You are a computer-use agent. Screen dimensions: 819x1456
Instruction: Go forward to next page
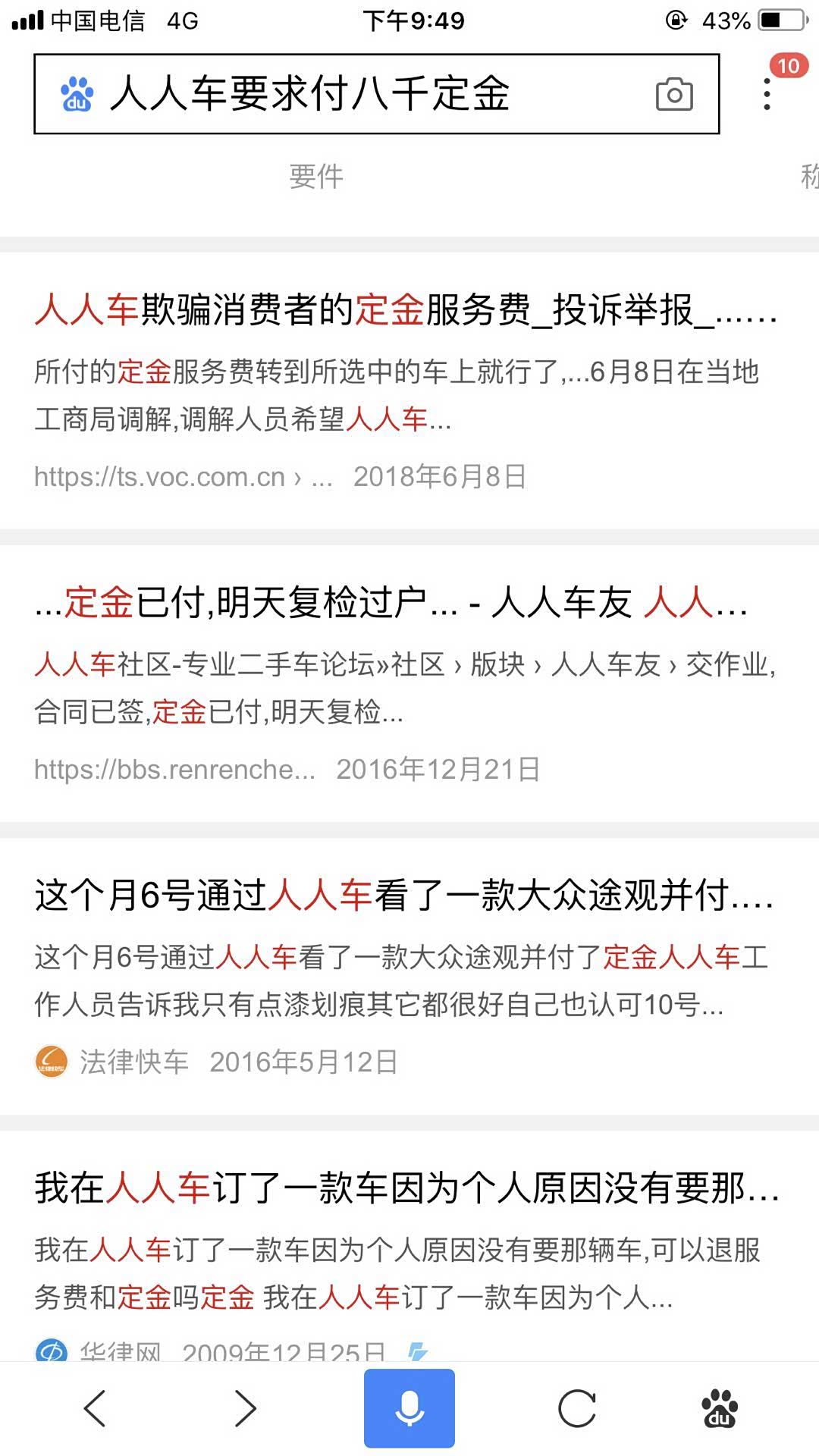pyautogui.click(x=244, y=1408)
